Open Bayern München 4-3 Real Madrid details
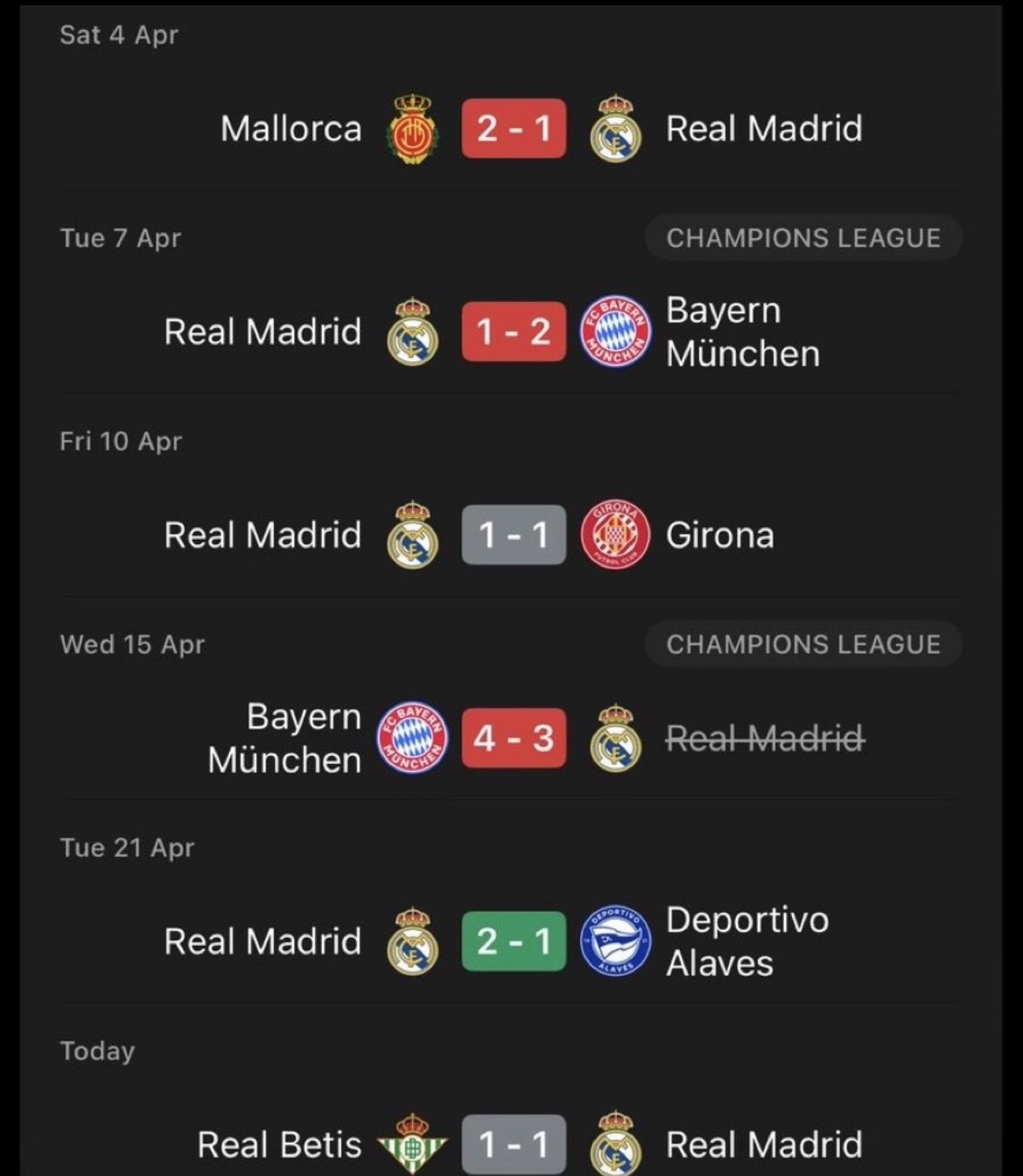 (x=514, y=738)
